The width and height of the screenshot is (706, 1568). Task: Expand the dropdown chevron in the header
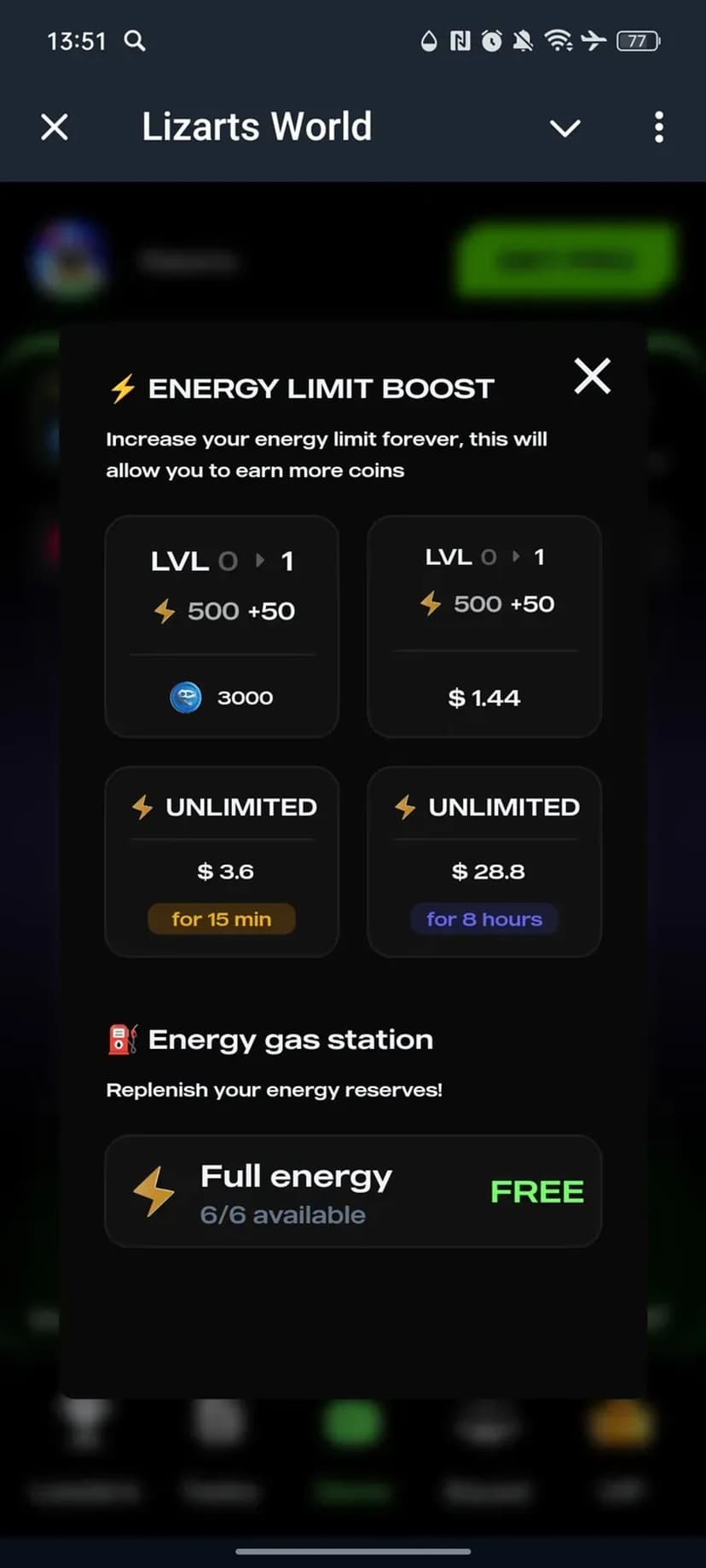[x=564, y=128]
